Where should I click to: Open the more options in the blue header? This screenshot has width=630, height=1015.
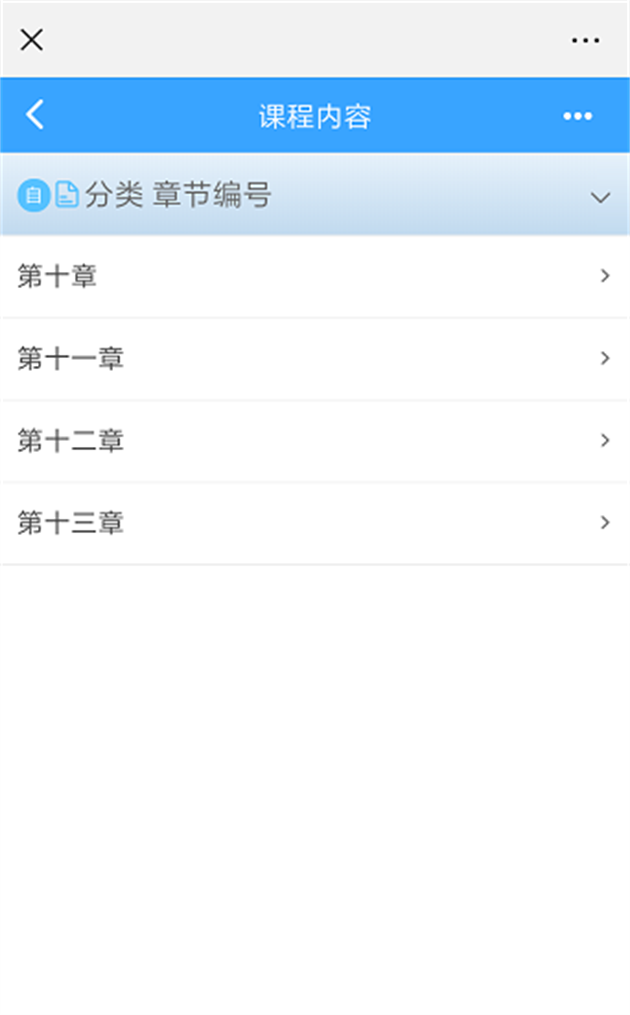click(x=577, y=116)
